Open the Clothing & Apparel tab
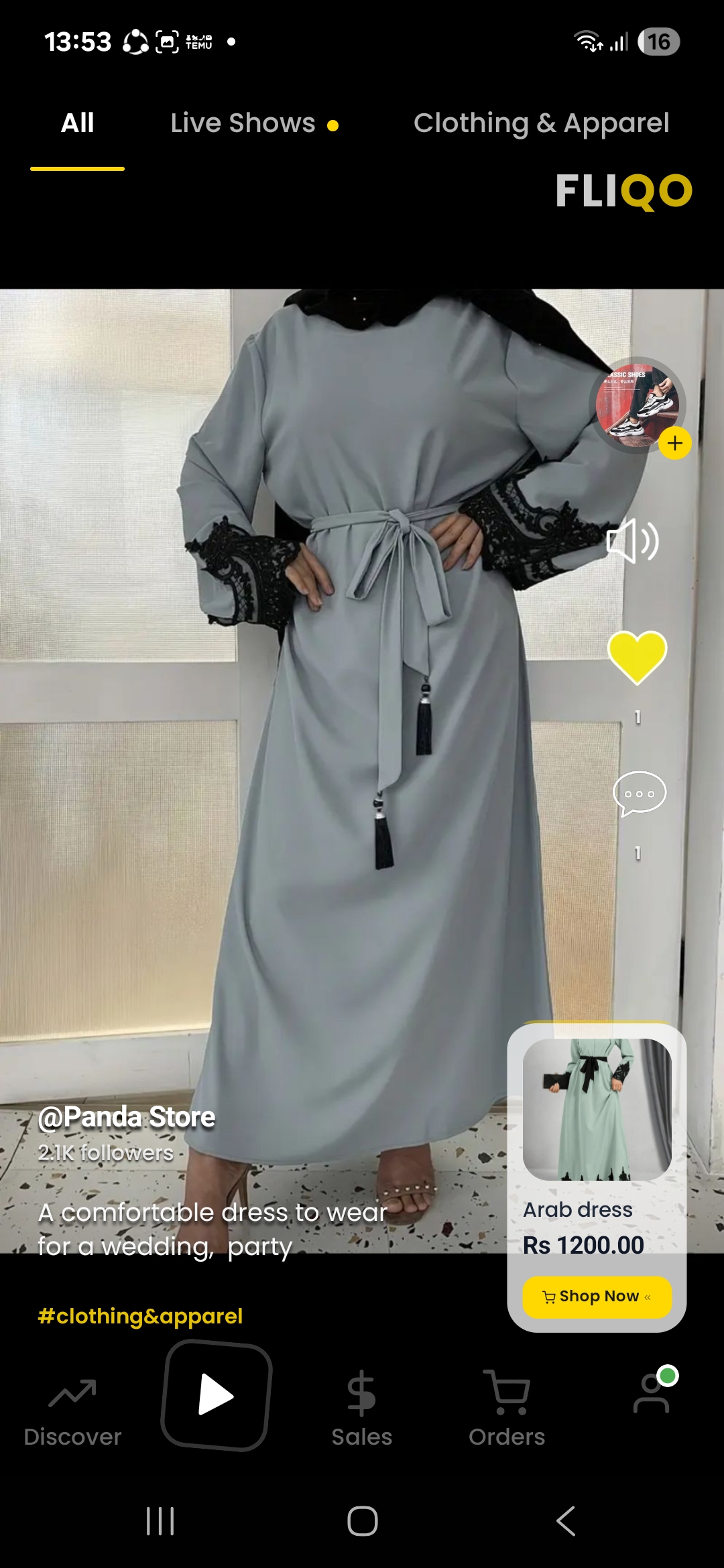724x1568 pixels. pos(541,124)
